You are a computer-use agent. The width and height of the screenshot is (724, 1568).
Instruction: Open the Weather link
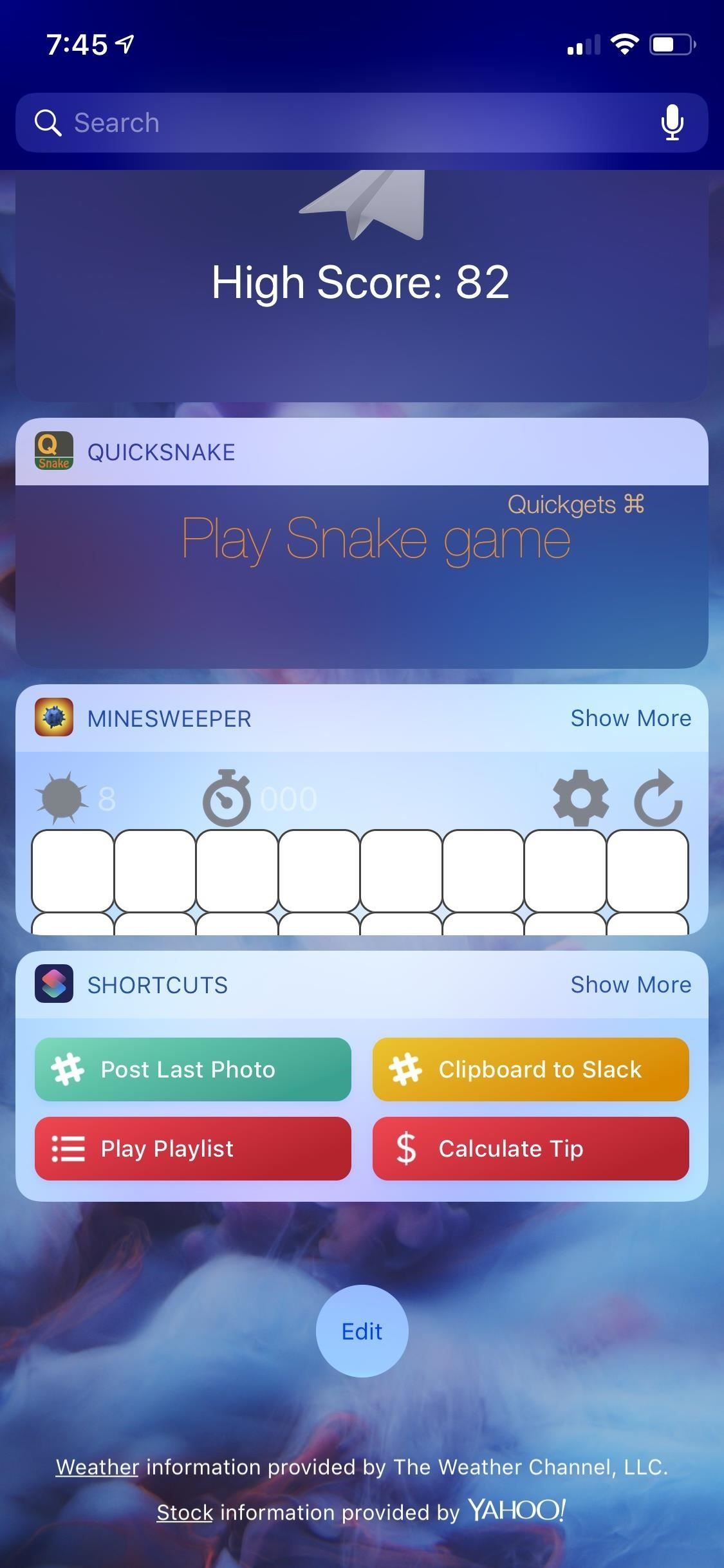(x=97, y=1467)
